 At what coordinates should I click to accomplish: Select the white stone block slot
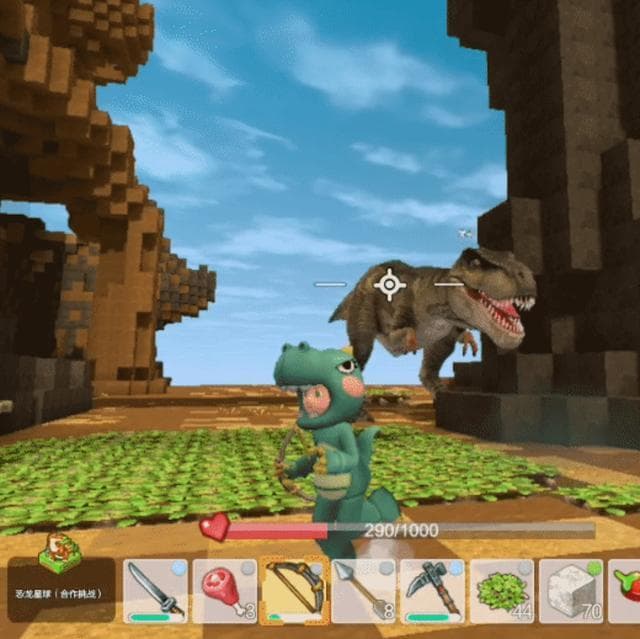click(x=570, y=591)
